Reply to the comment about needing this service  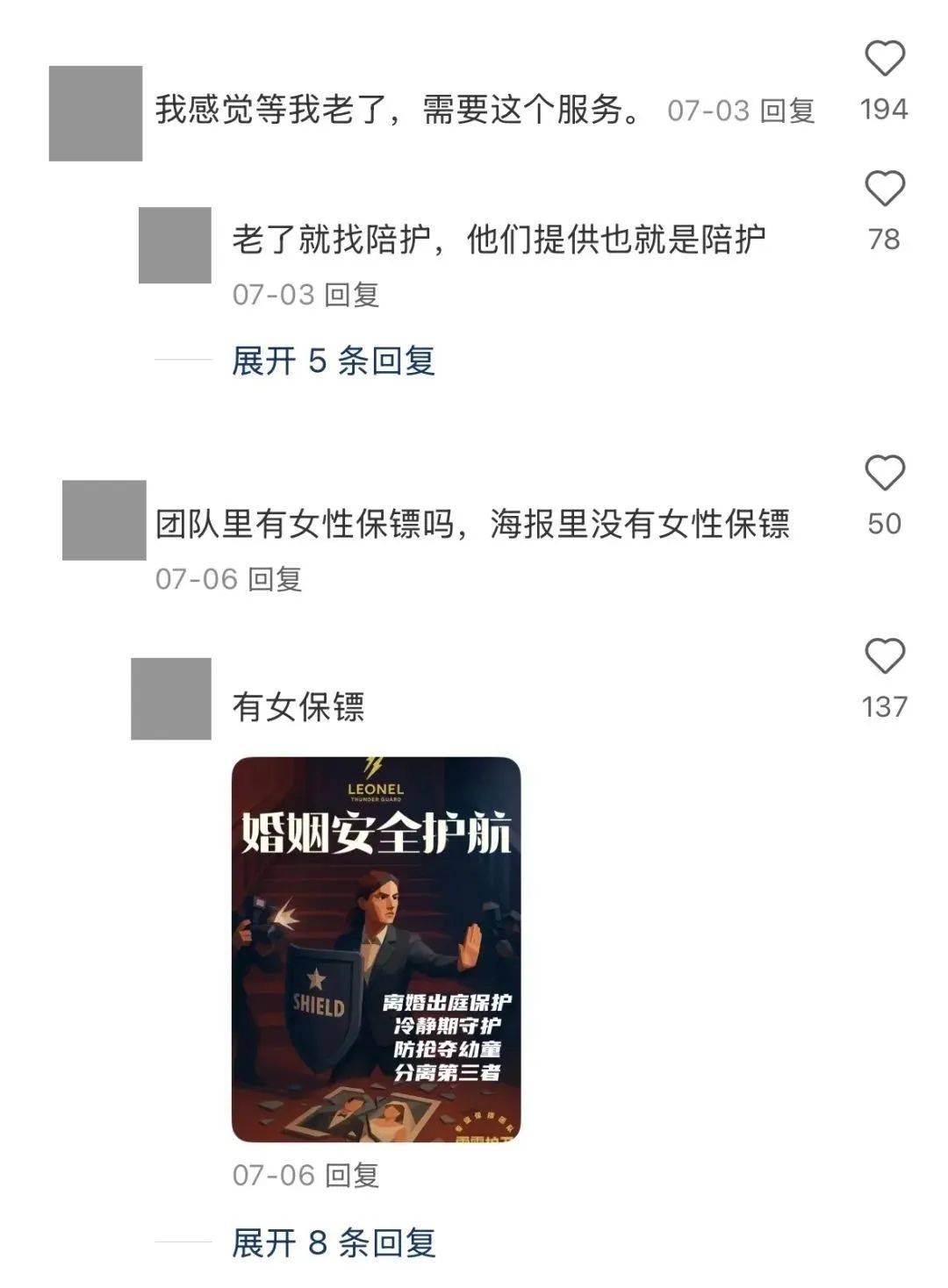787,111
